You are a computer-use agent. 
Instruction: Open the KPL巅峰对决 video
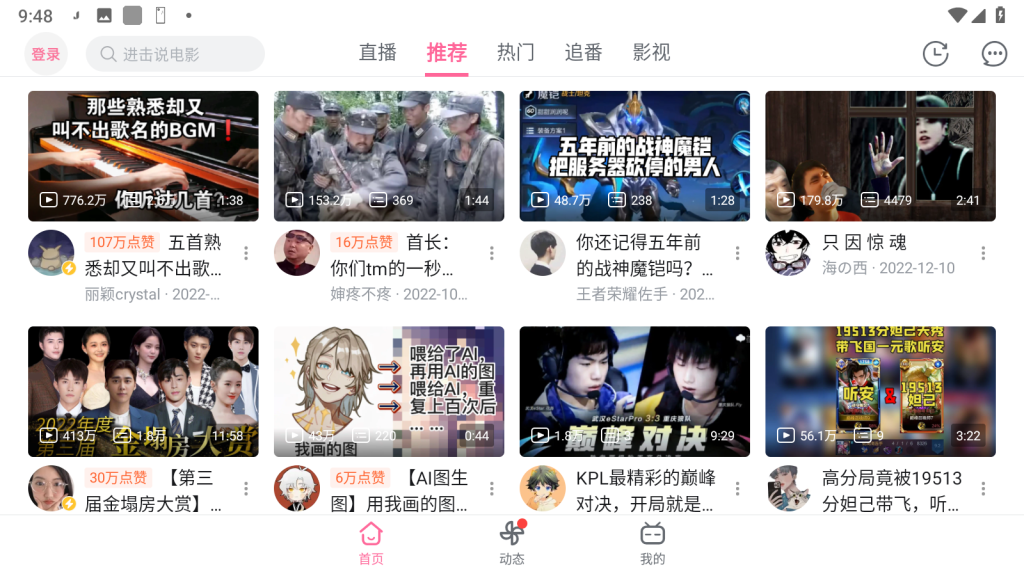(635, 391)
